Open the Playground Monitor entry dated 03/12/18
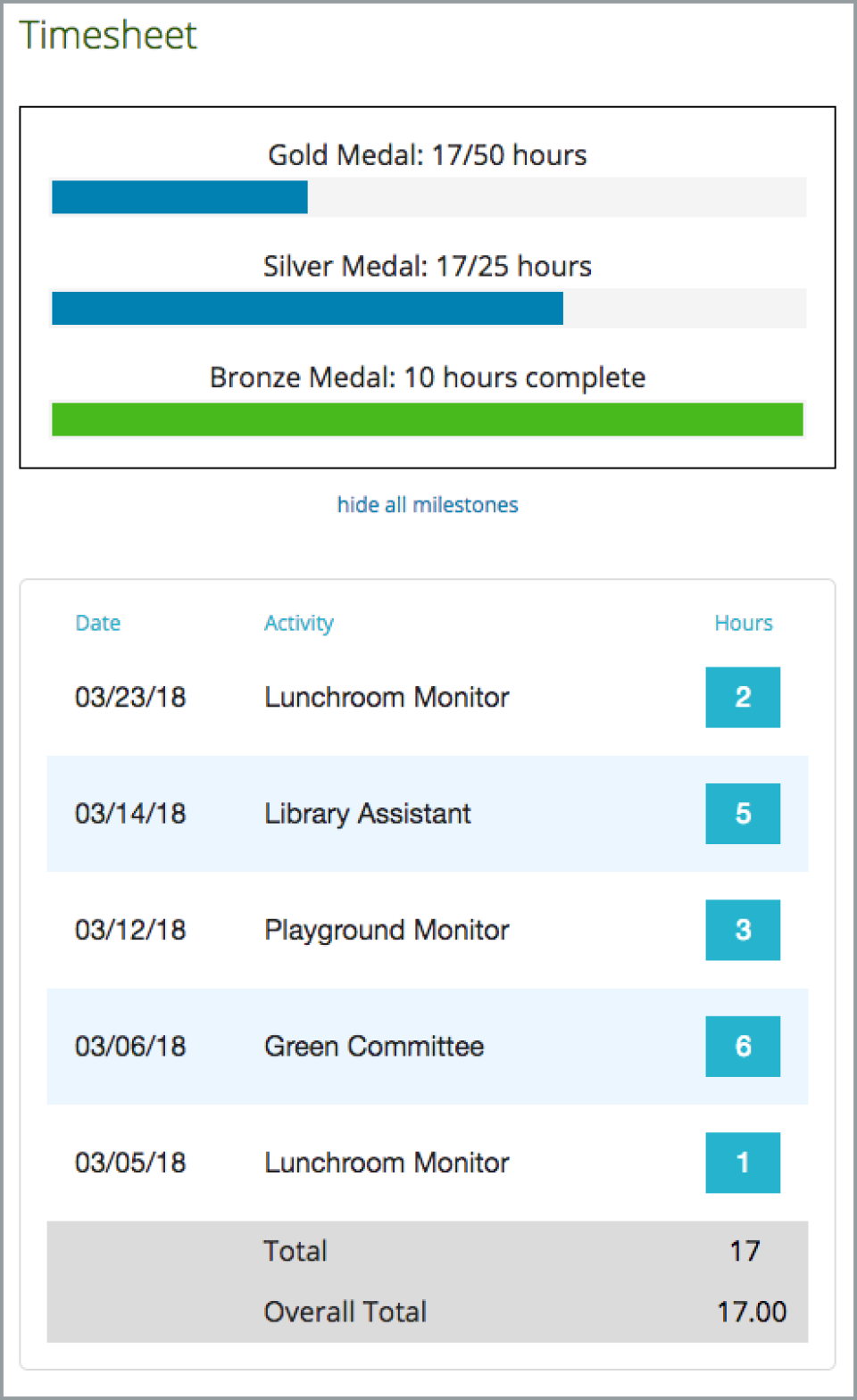Screen dimensions: 857x1400 (386, 930)
